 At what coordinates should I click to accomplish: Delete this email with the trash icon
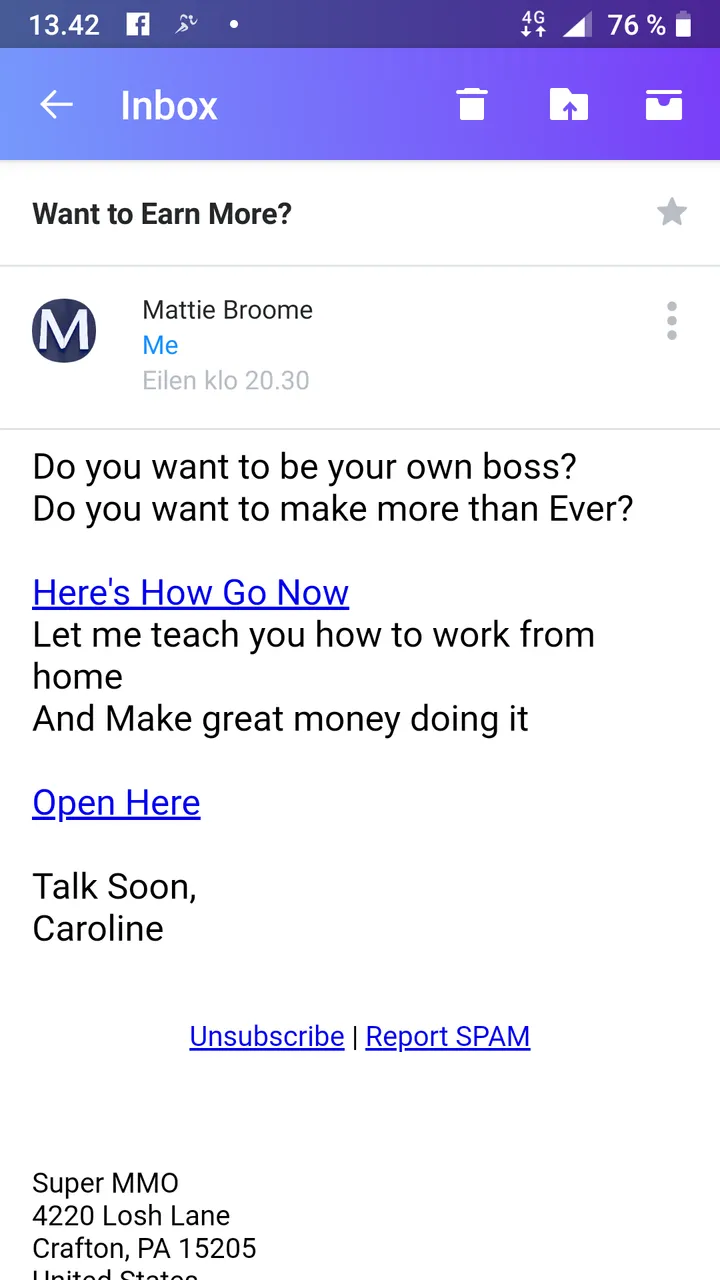click(x=472, y=104)
